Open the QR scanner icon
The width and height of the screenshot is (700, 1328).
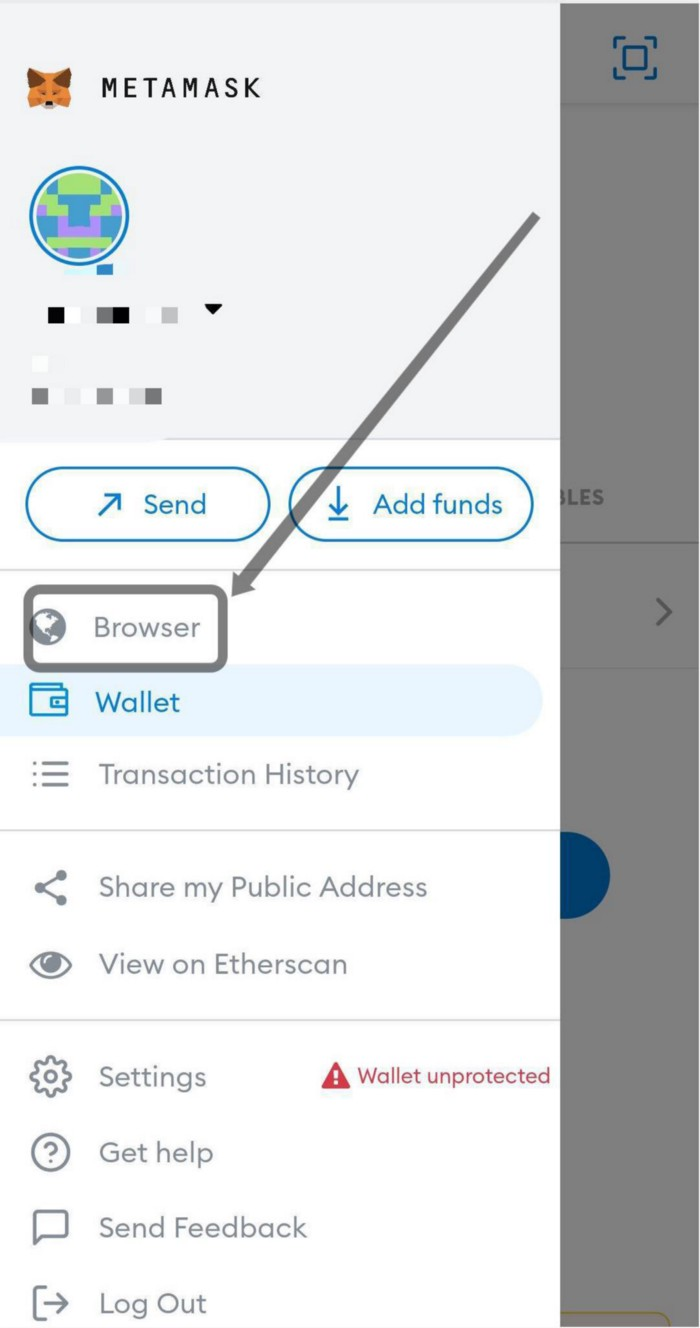635,58
